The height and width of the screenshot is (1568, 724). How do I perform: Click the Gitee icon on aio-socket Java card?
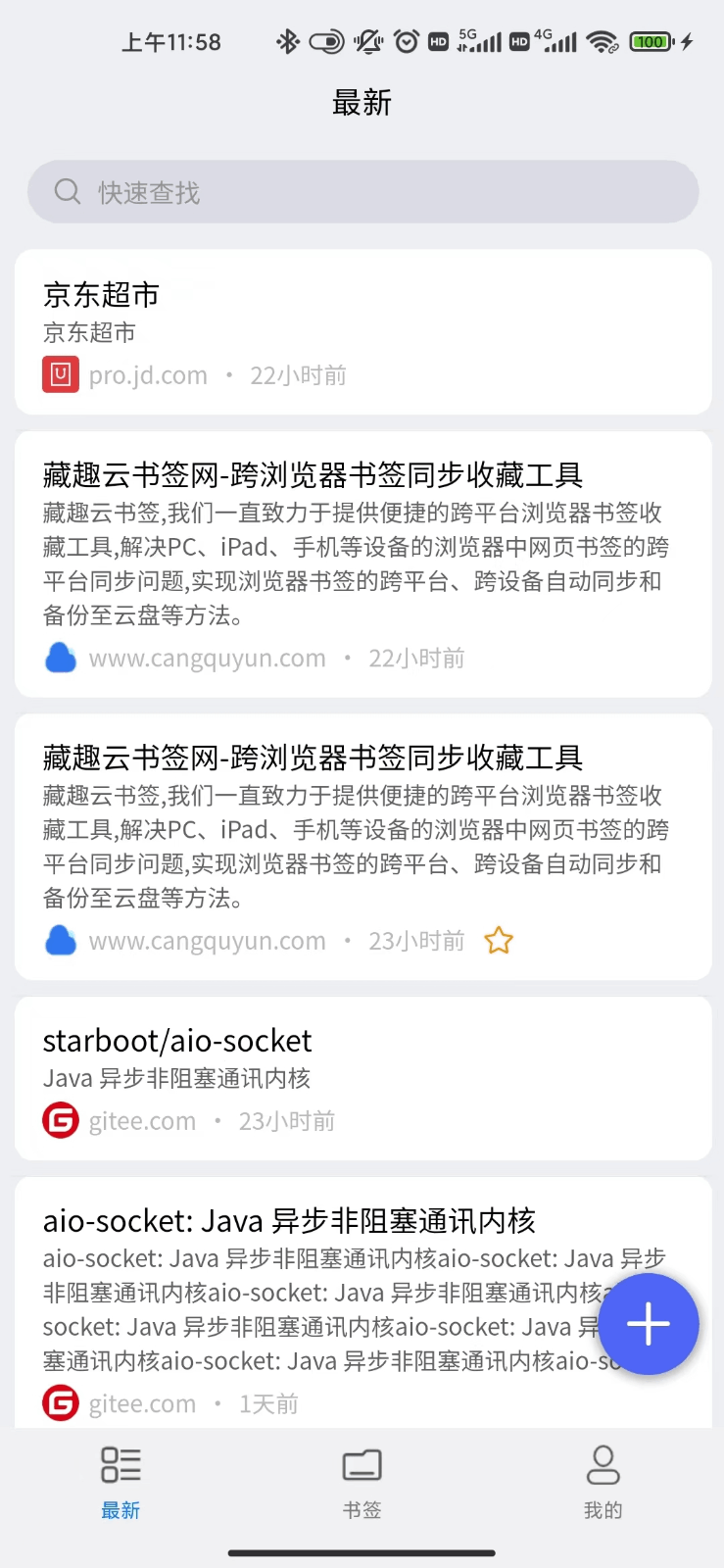[60, 1402]
